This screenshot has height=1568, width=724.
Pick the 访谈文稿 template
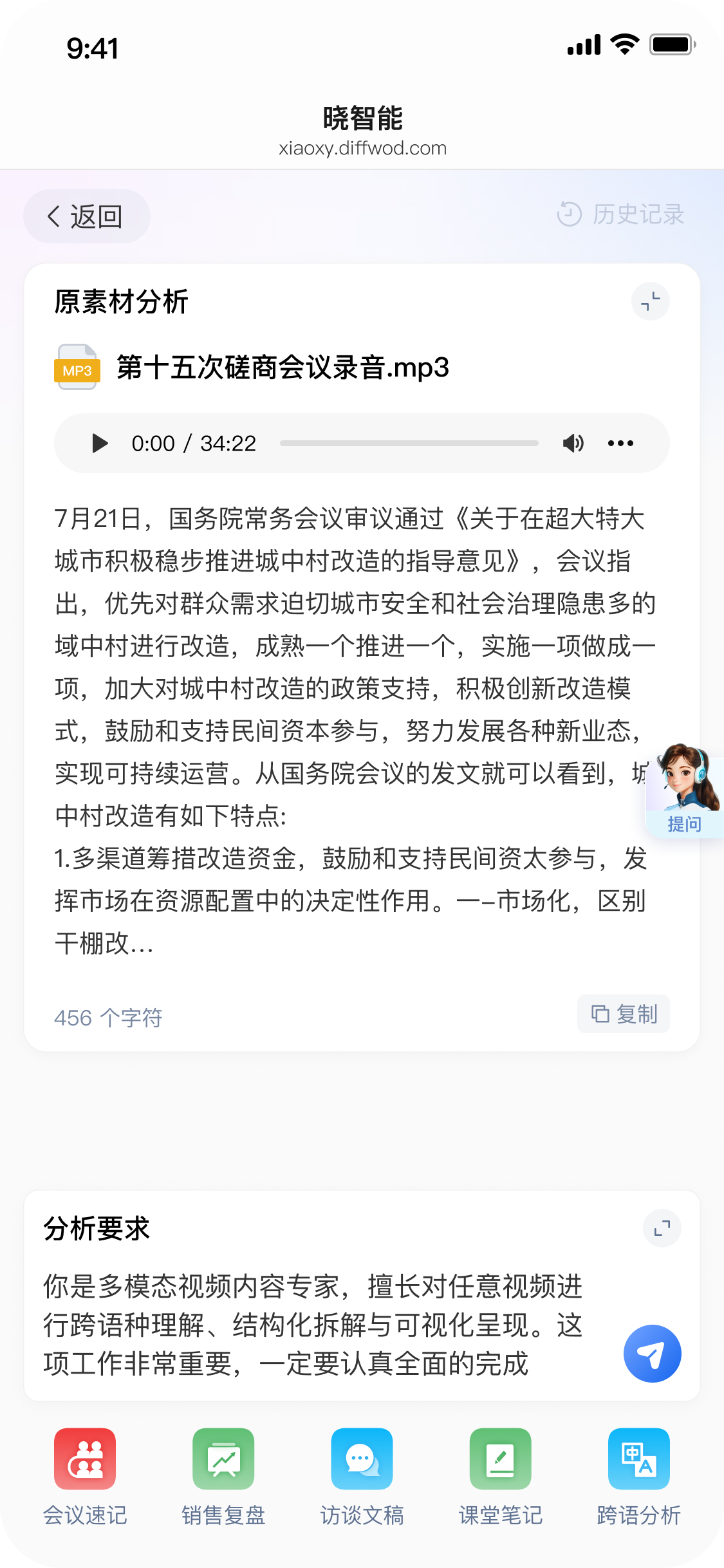[x=362, y=1473]
